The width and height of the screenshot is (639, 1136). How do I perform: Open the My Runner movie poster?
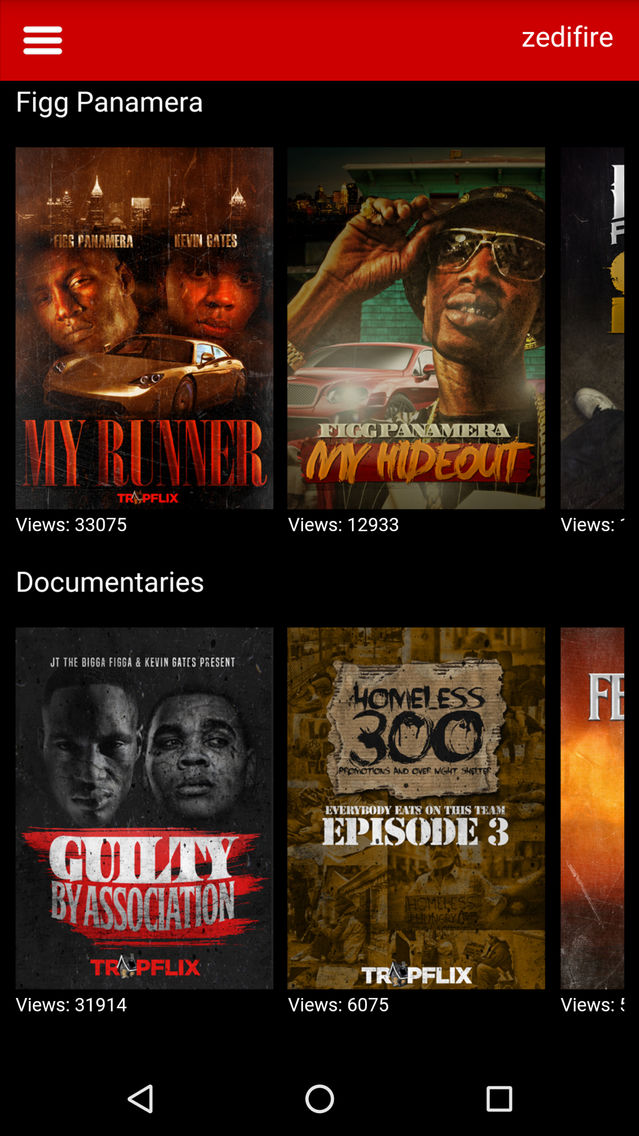point(144,328)
